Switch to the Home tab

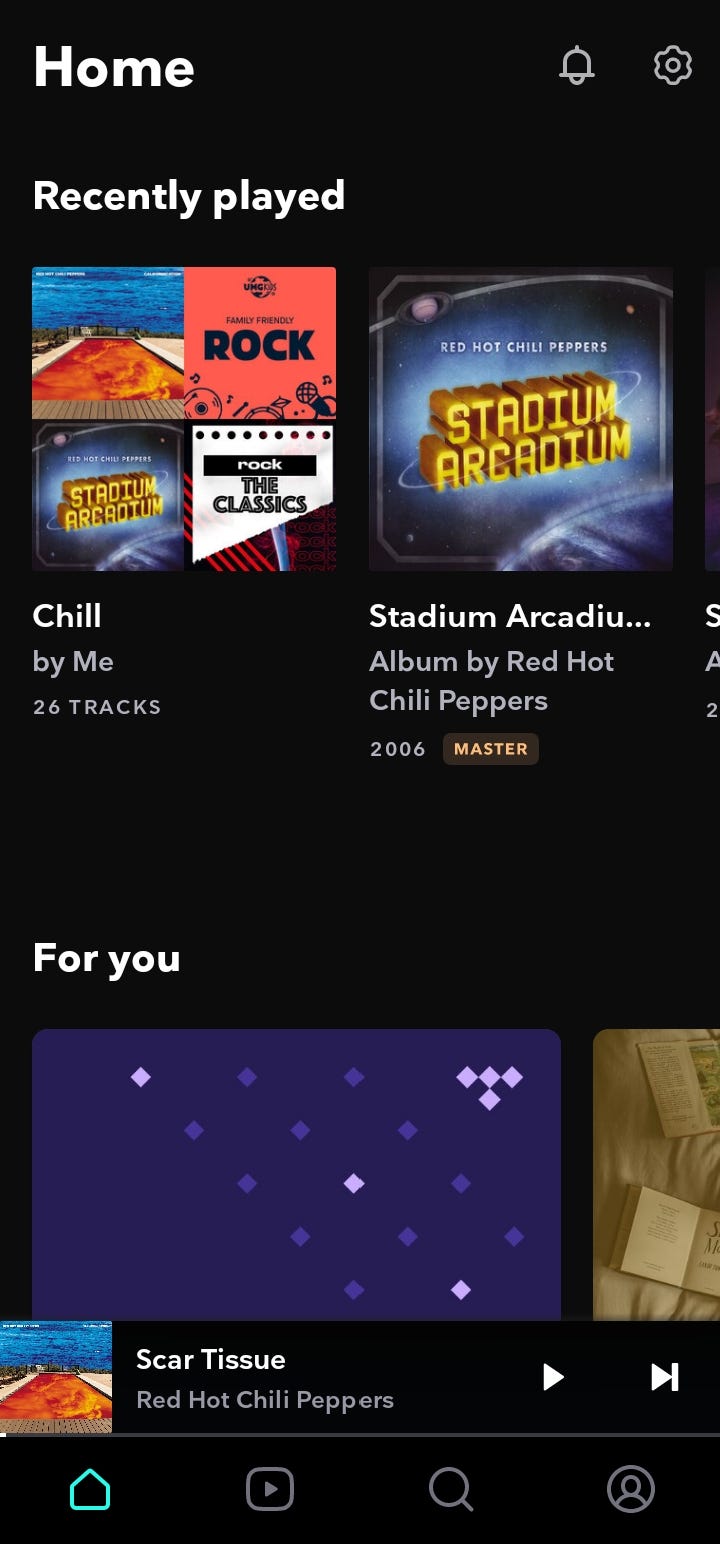[90, 1490]
